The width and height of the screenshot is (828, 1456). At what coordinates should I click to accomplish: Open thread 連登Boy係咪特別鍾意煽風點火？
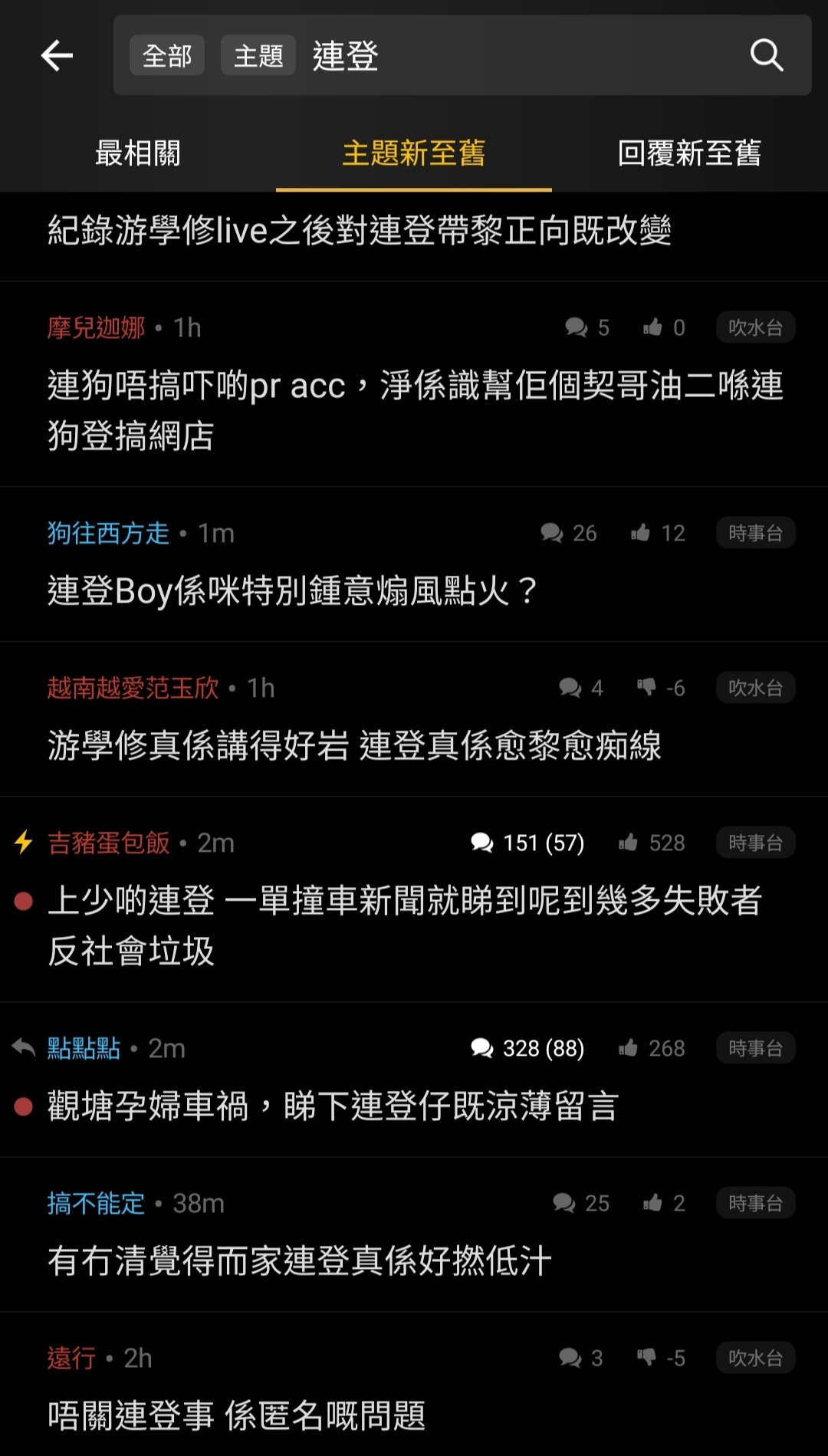[414, 565]
